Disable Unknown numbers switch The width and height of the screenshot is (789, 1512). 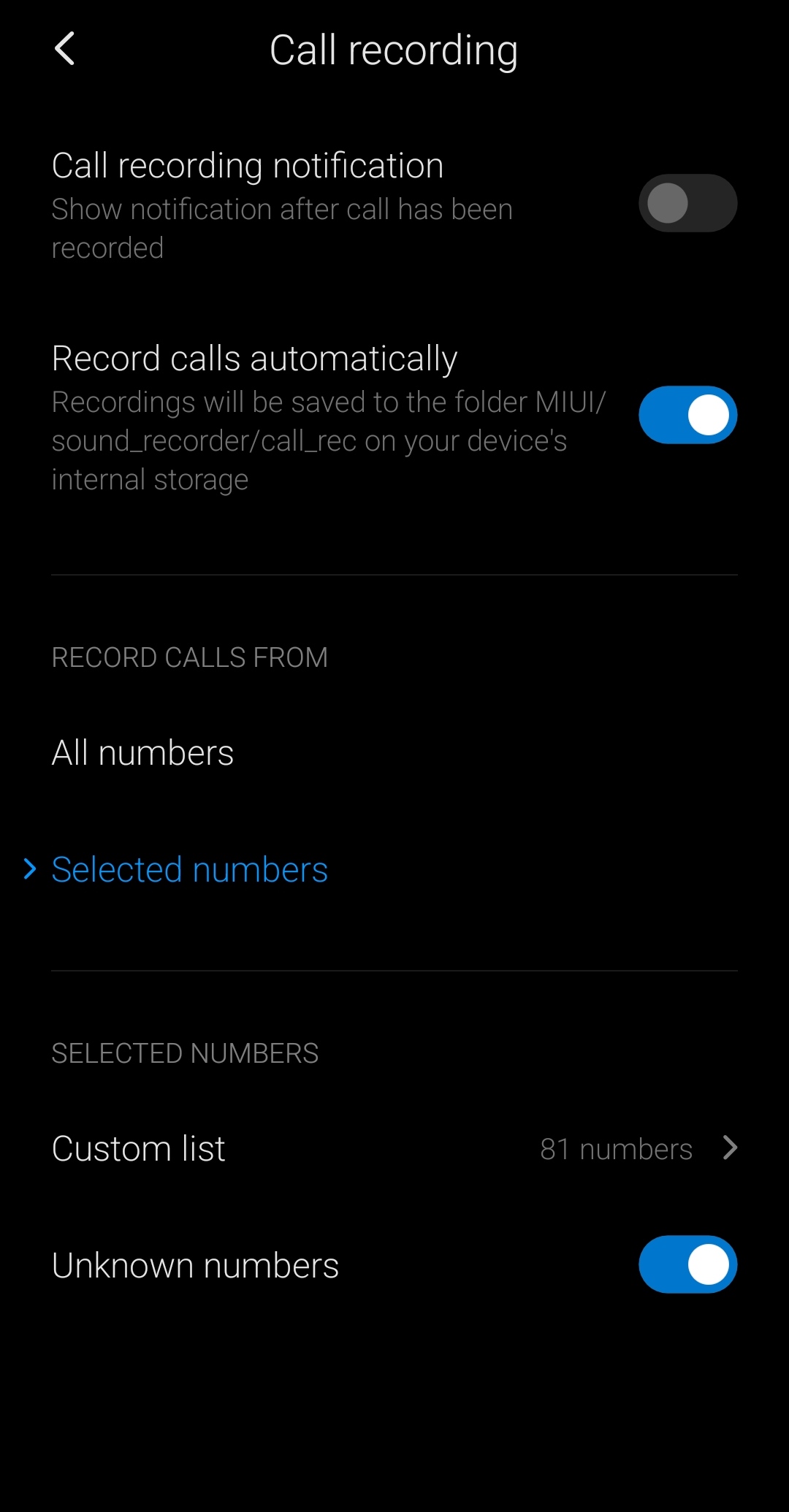click(687, 1264)
